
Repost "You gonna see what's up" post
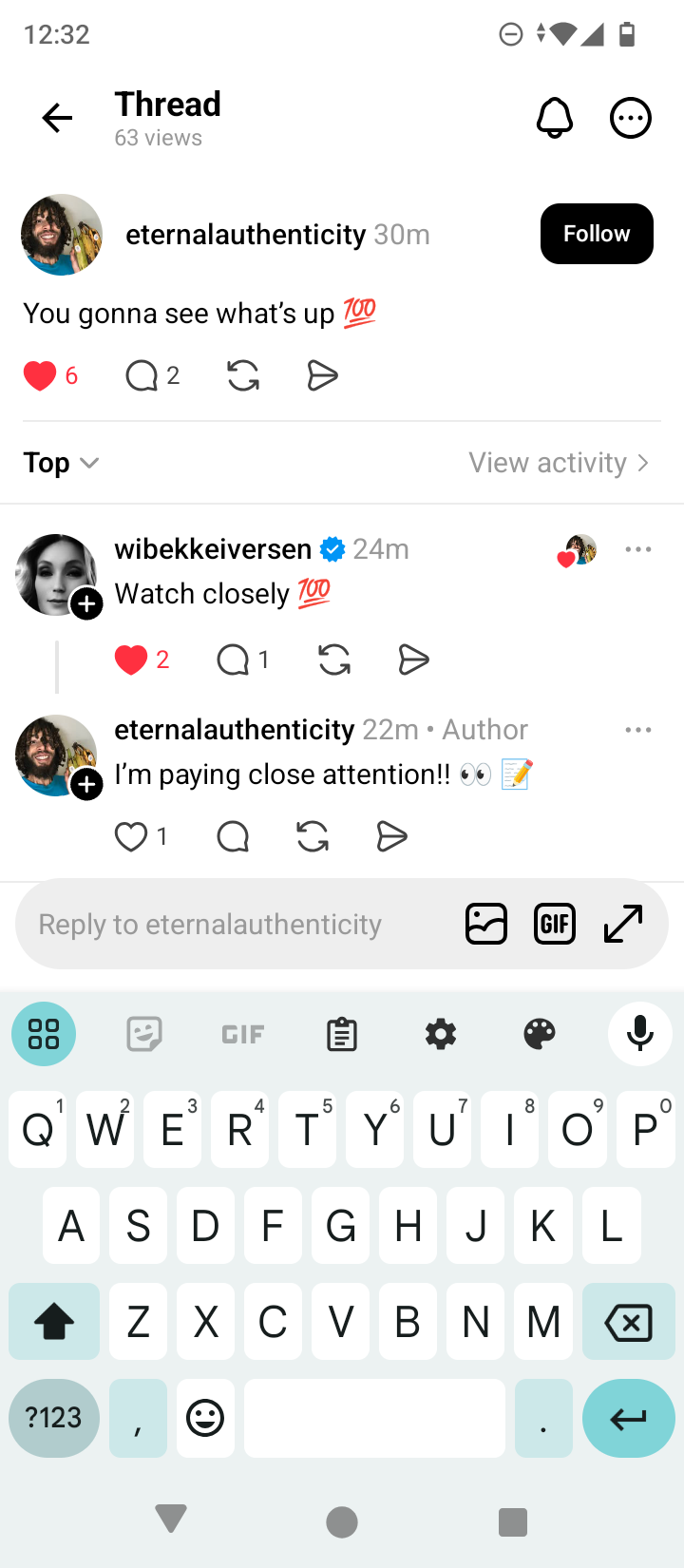pyautogui.click(x=243, y=376)
